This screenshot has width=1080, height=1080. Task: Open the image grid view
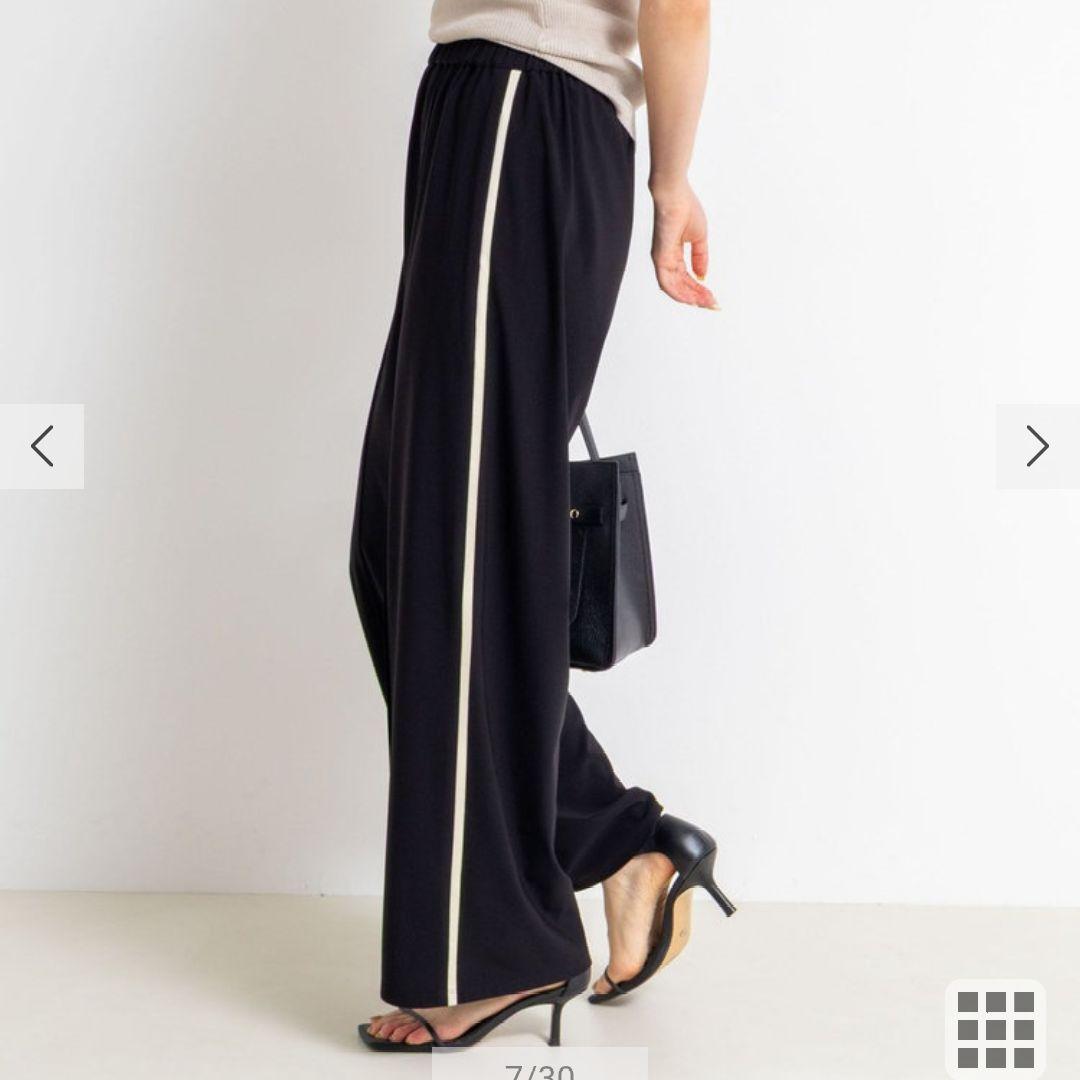995,1029
